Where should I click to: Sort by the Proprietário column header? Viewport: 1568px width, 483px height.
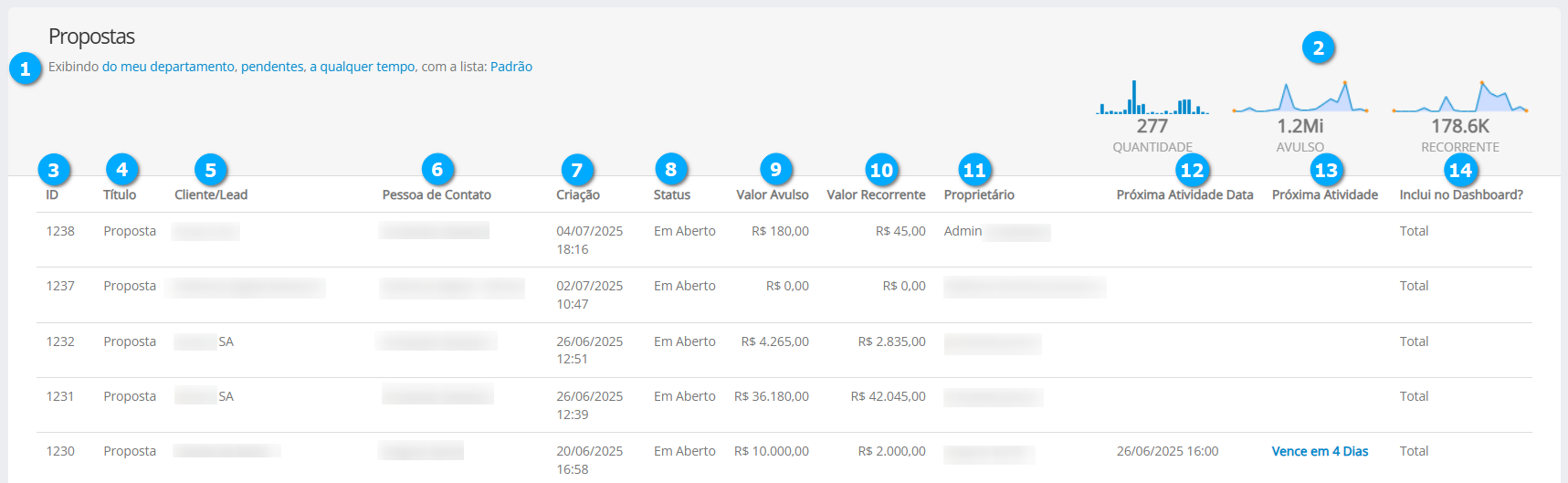tap(979, 194)
